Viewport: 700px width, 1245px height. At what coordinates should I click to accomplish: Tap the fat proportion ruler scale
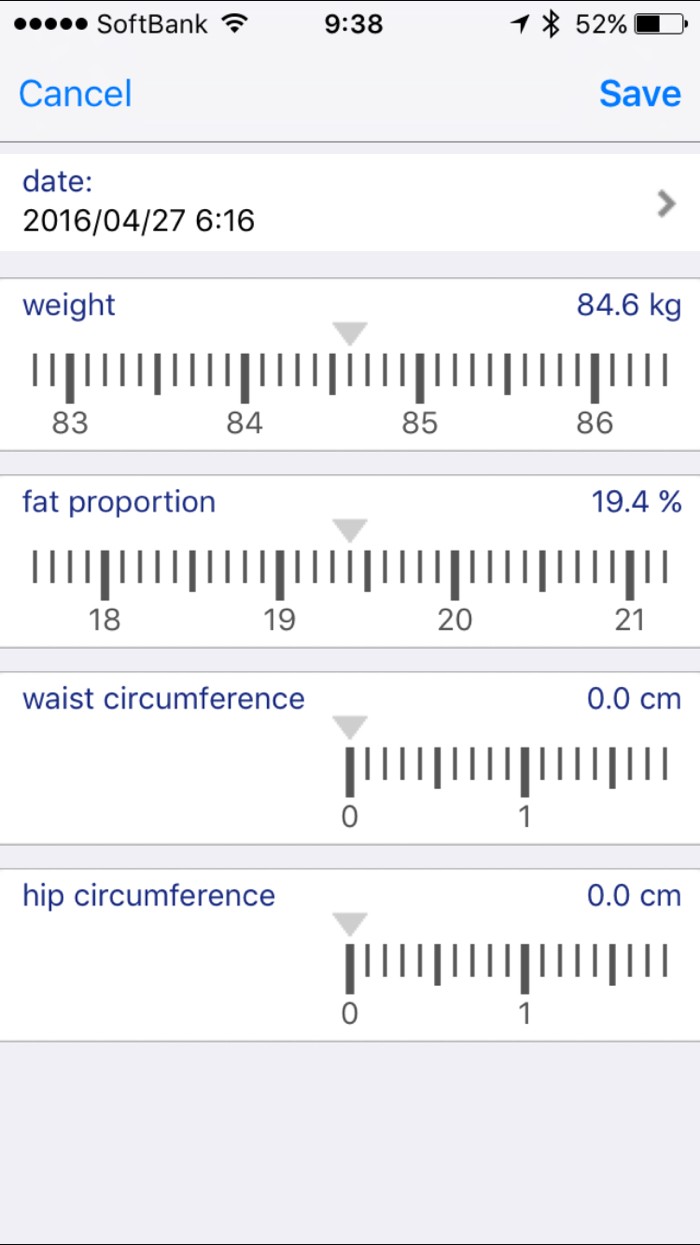point(350,575)
